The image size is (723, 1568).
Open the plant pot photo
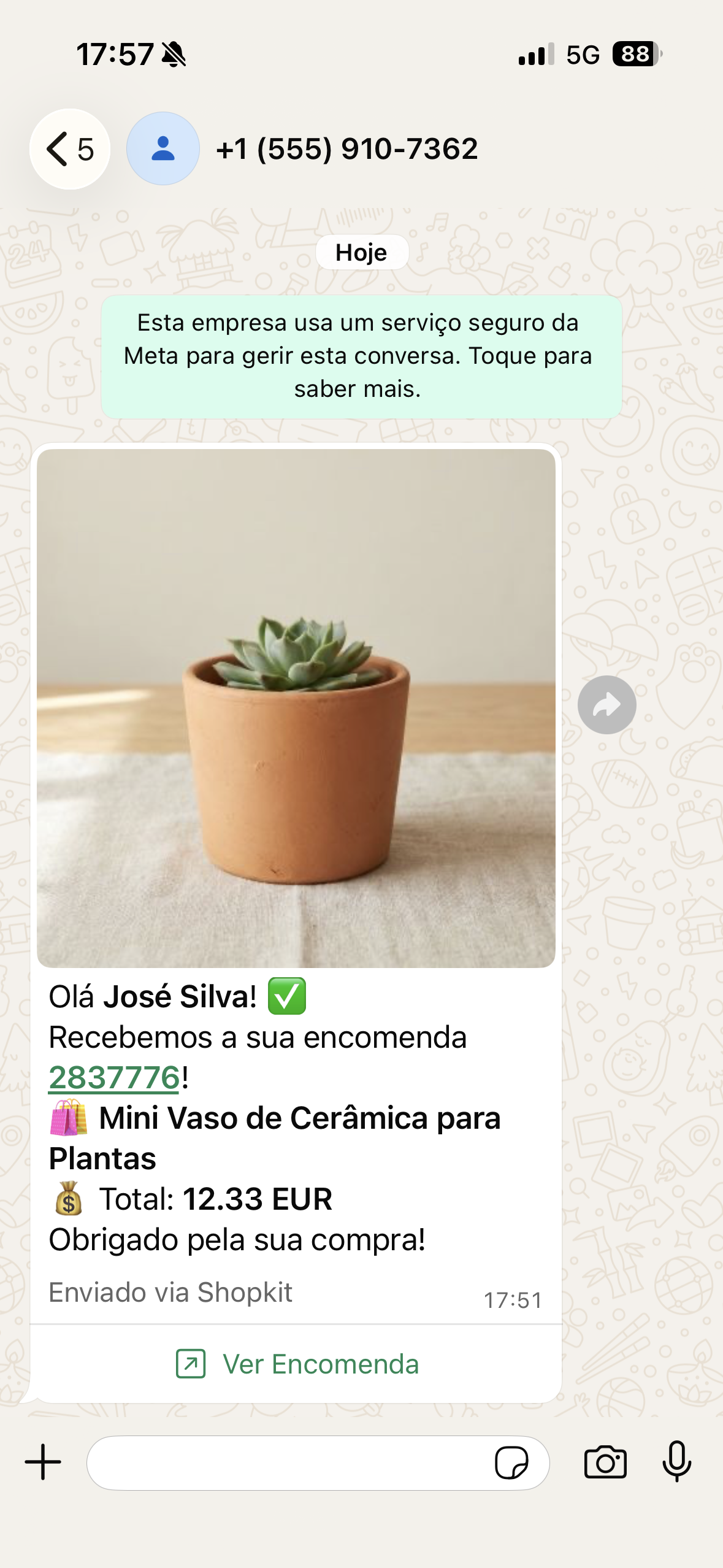click(x=296, y=708)
